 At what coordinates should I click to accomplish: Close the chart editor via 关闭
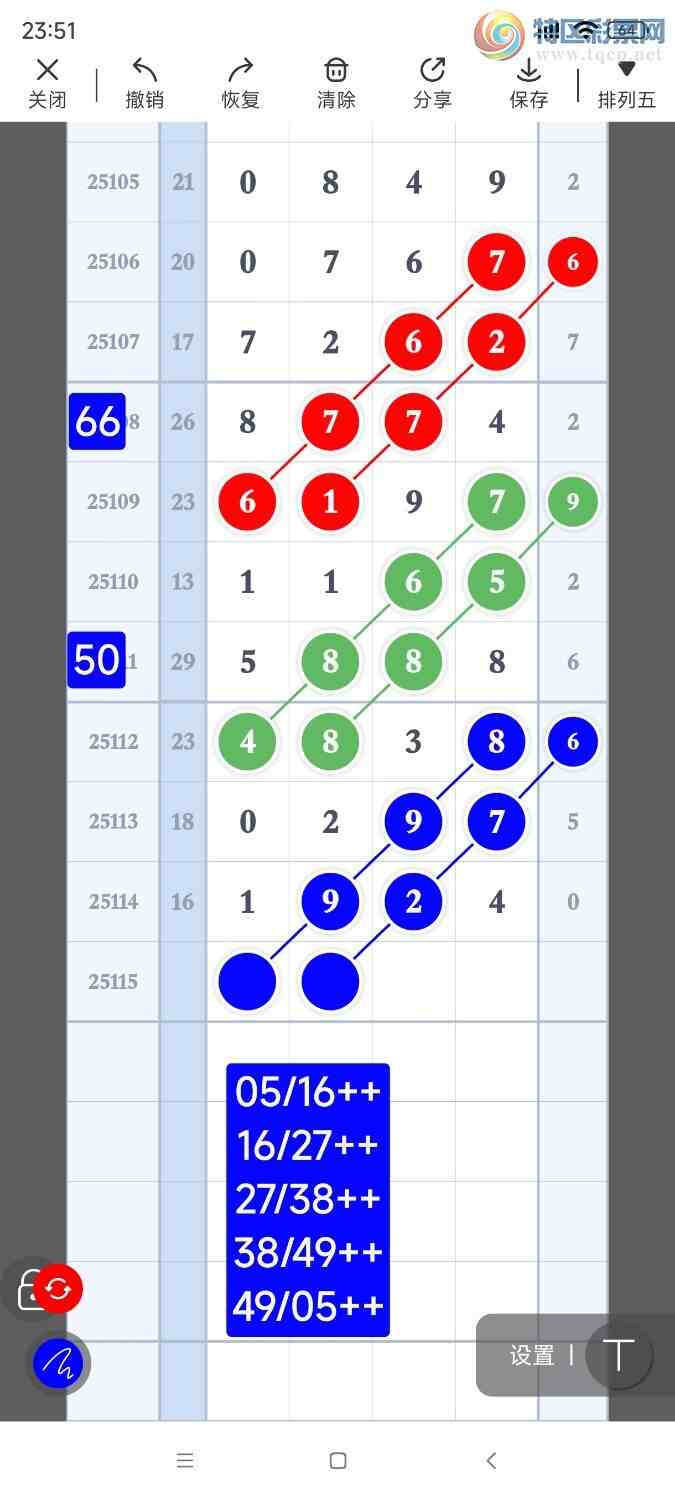click(x=47, y=83)
